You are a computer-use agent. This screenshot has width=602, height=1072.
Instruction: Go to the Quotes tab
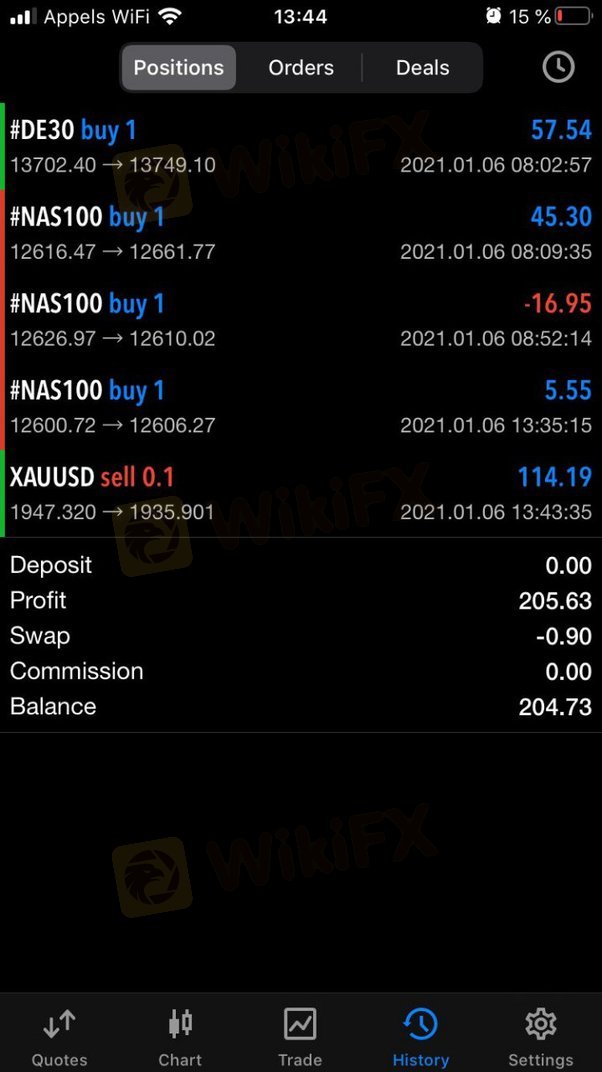(x=59, y=1036)
